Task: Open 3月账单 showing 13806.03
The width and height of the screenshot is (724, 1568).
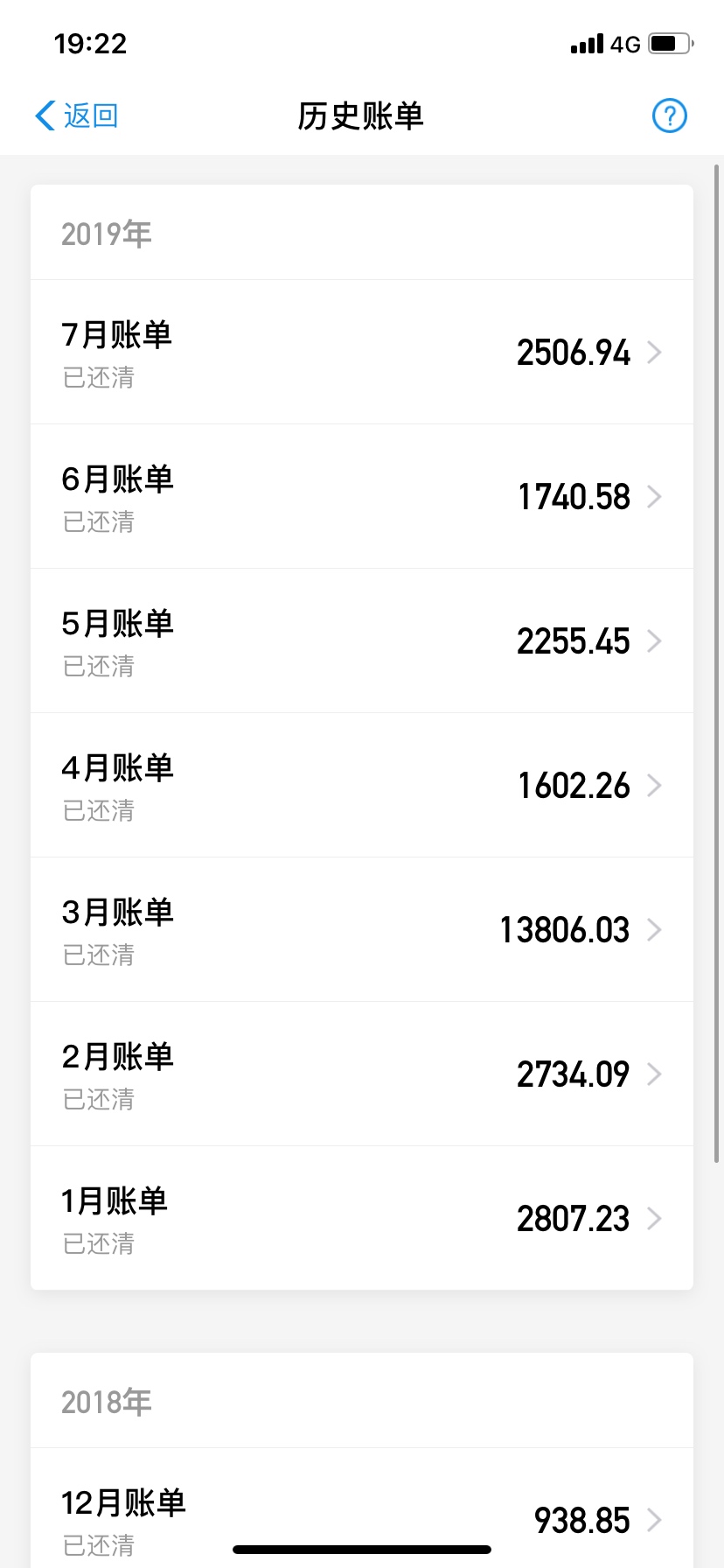Action: 362,930
